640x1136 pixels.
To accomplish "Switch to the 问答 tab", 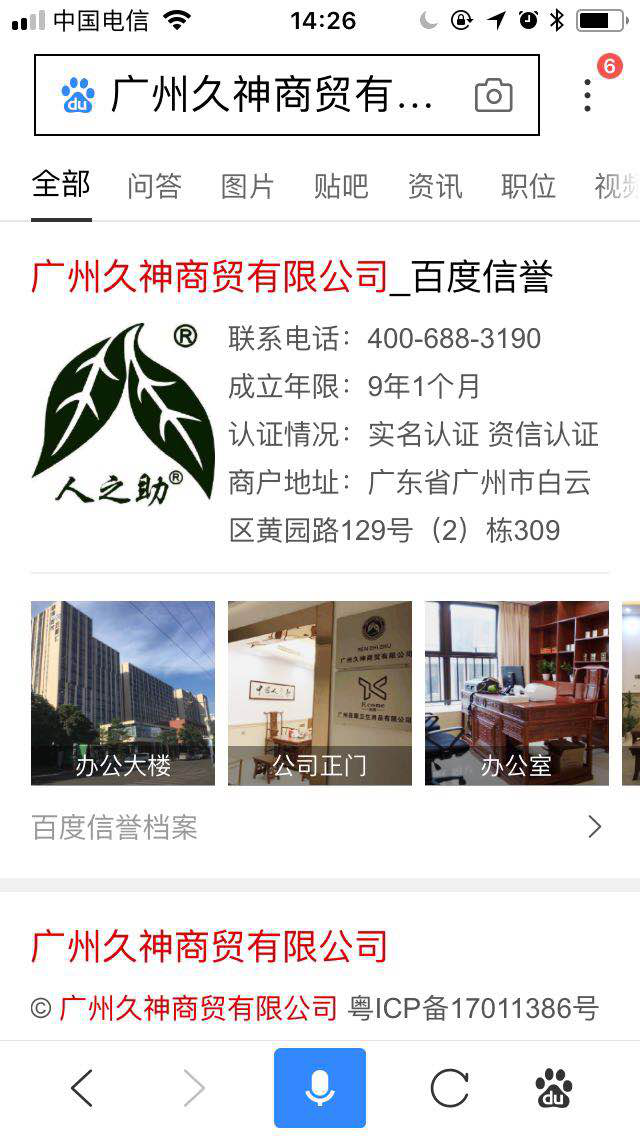I will 154,186.
